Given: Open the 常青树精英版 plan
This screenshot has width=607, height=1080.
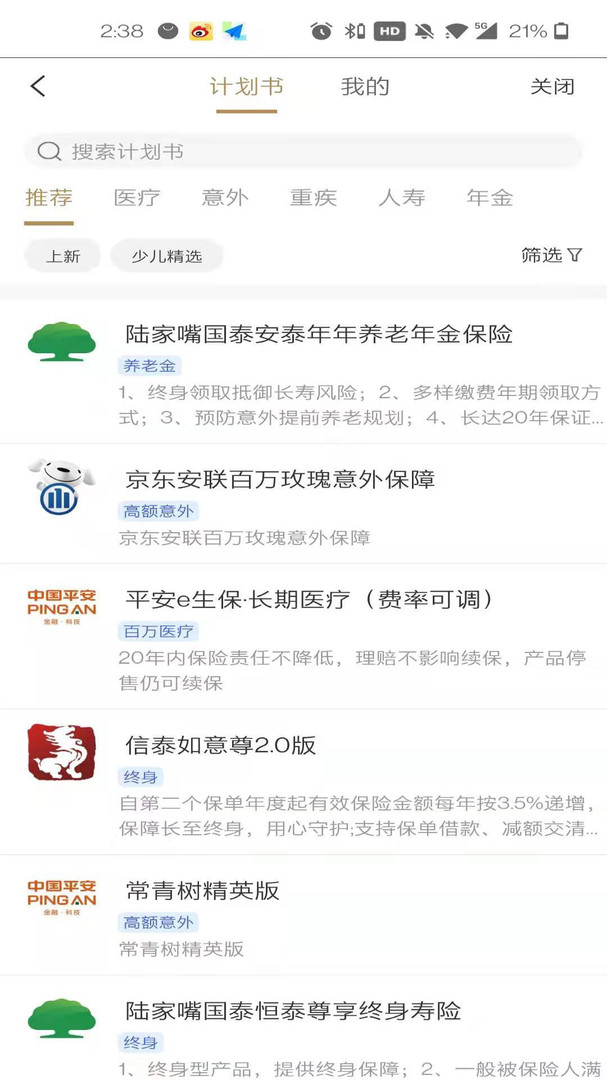Looking at the screenshot, I should tap(303, 915).
